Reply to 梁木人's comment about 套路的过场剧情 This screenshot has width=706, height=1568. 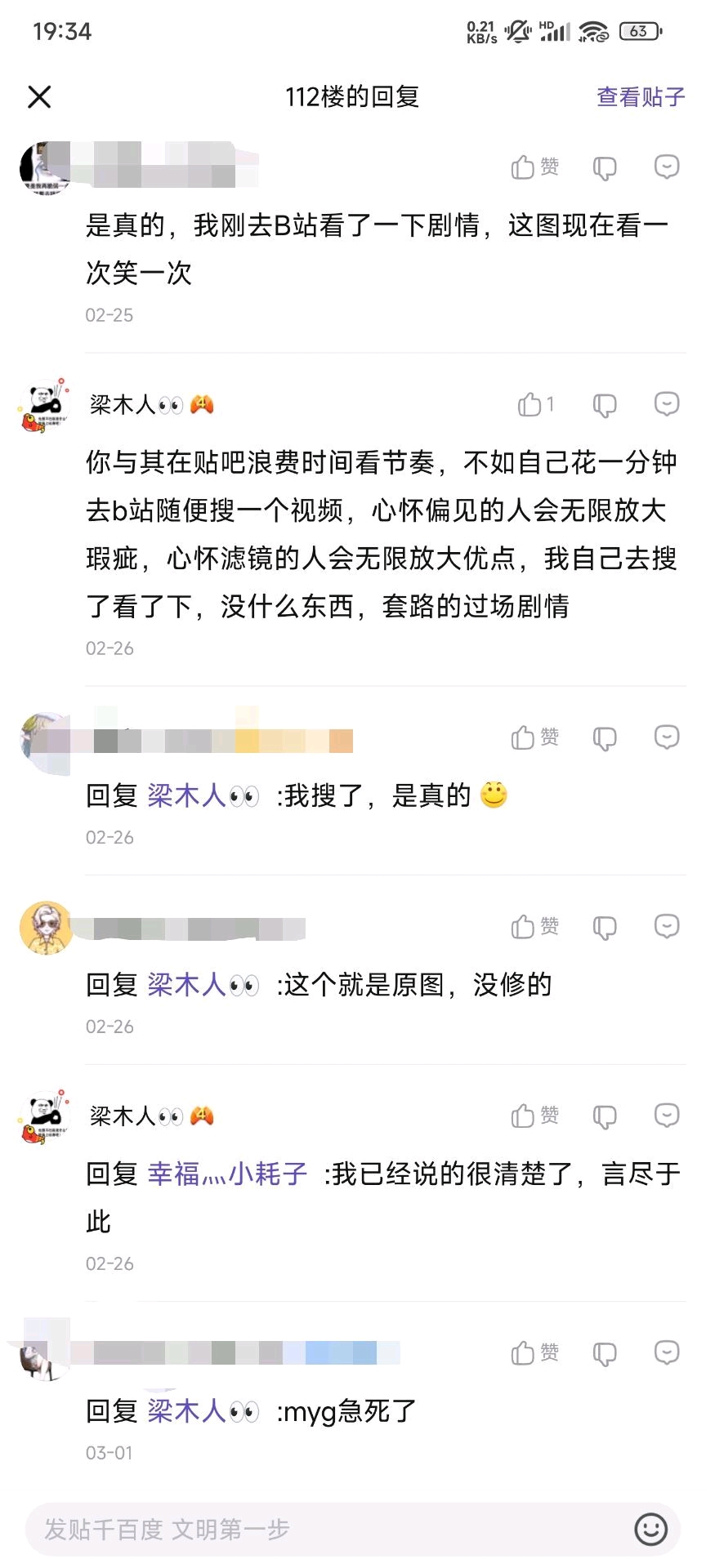click(667, 403)
